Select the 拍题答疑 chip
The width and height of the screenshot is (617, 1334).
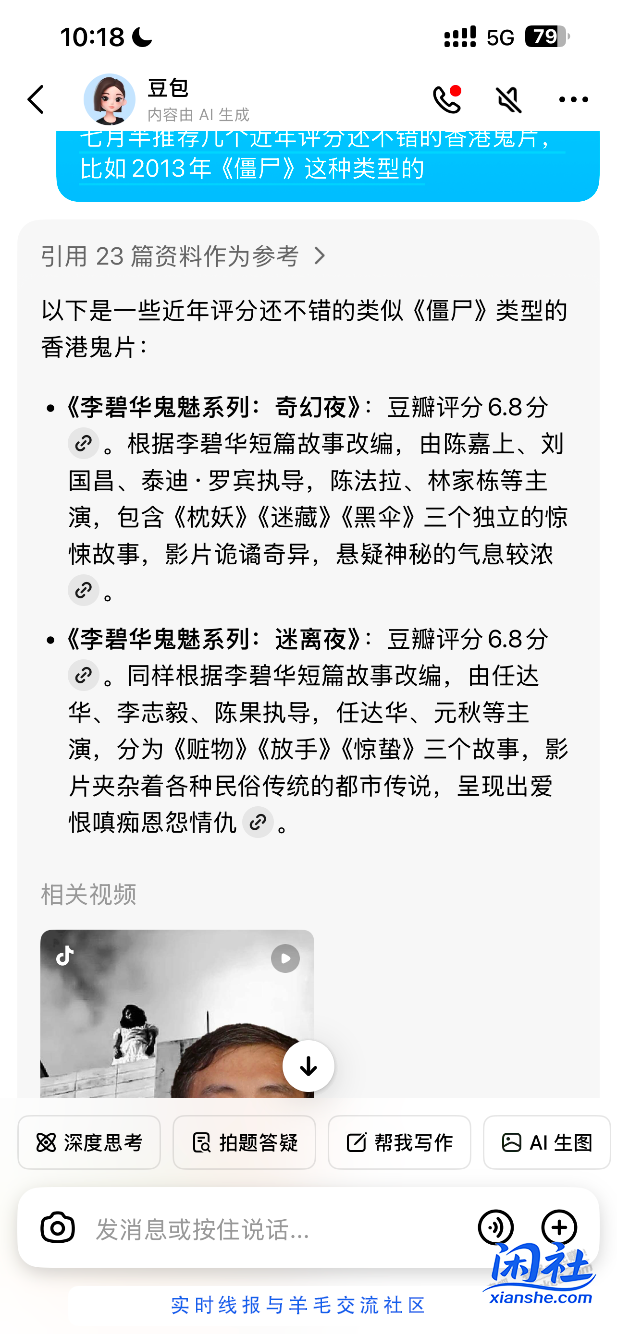pos(244,1142)
